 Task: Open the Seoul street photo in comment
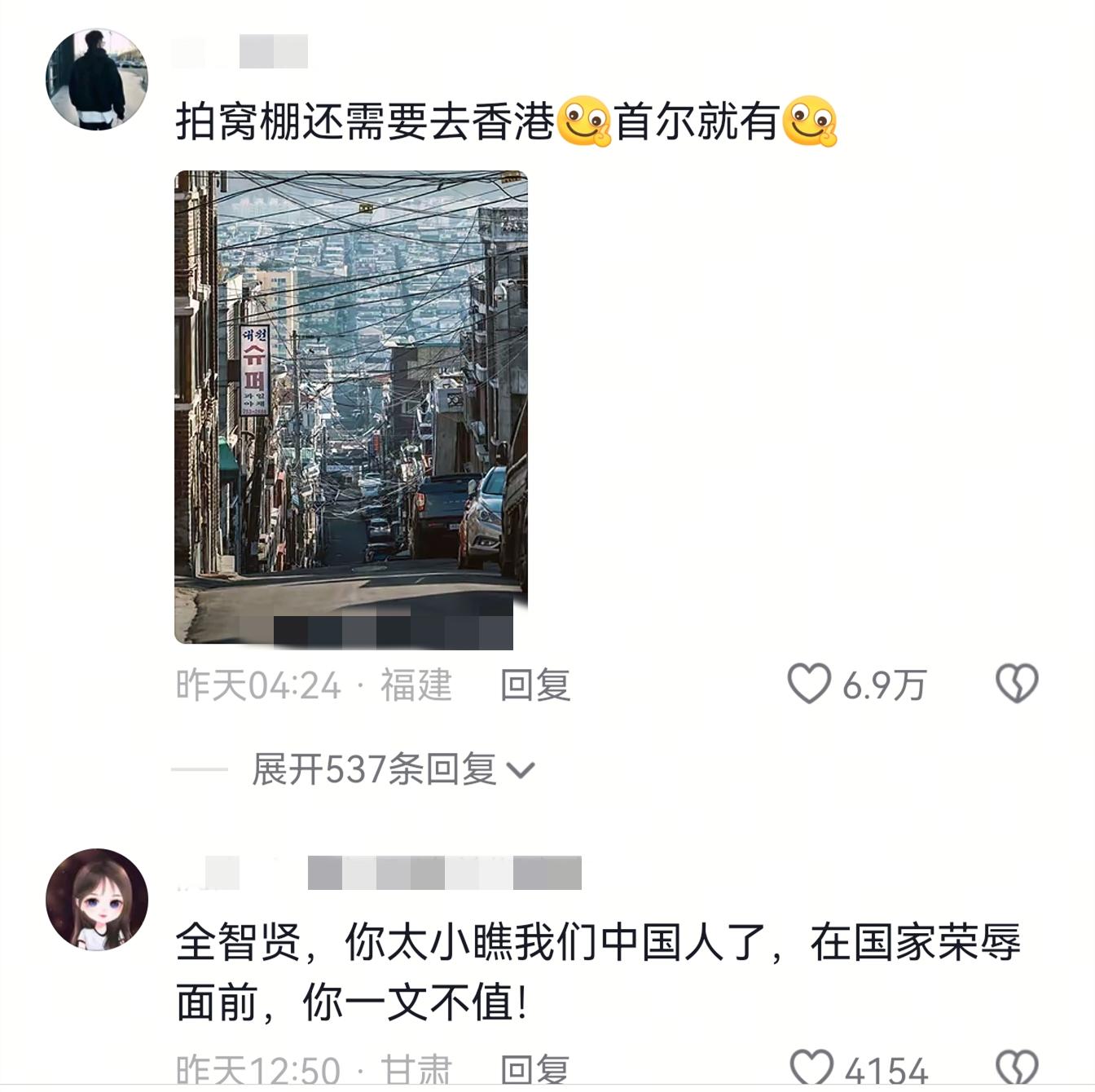[351, 407]
